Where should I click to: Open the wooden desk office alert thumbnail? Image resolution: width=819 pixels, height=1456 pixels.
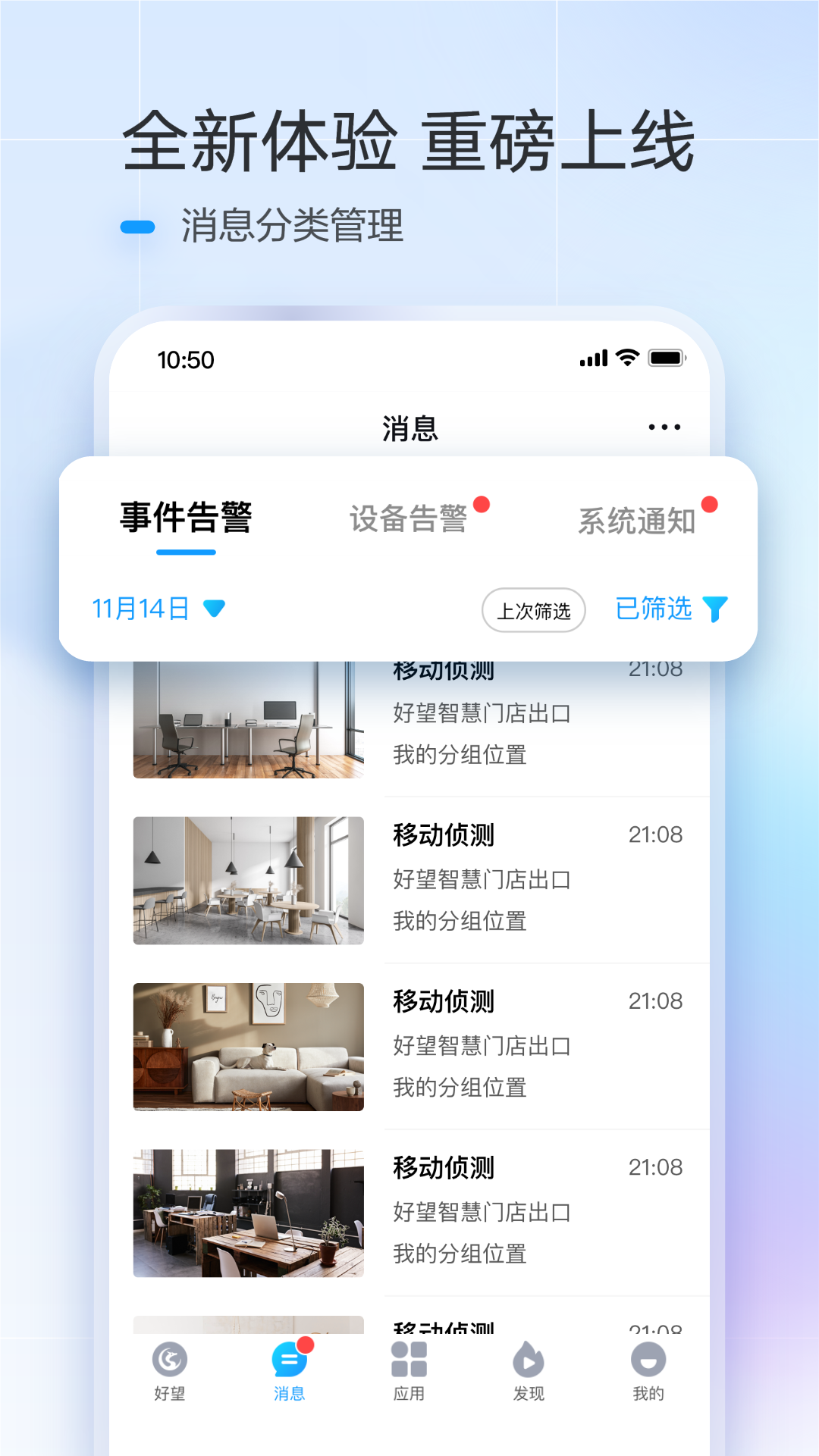248,1214
